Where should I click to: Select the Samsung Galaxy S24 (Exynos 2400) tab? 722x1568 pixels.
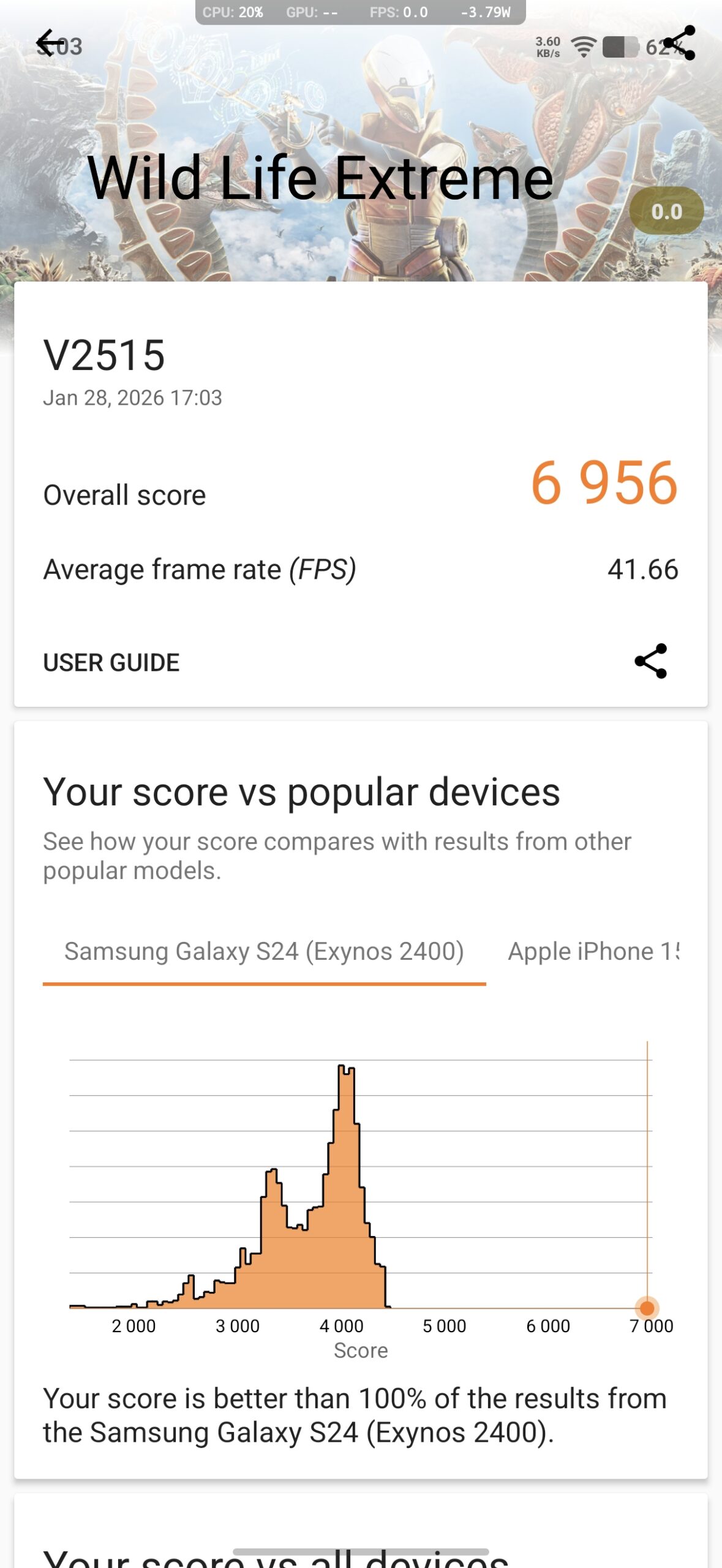coord(264,952)
